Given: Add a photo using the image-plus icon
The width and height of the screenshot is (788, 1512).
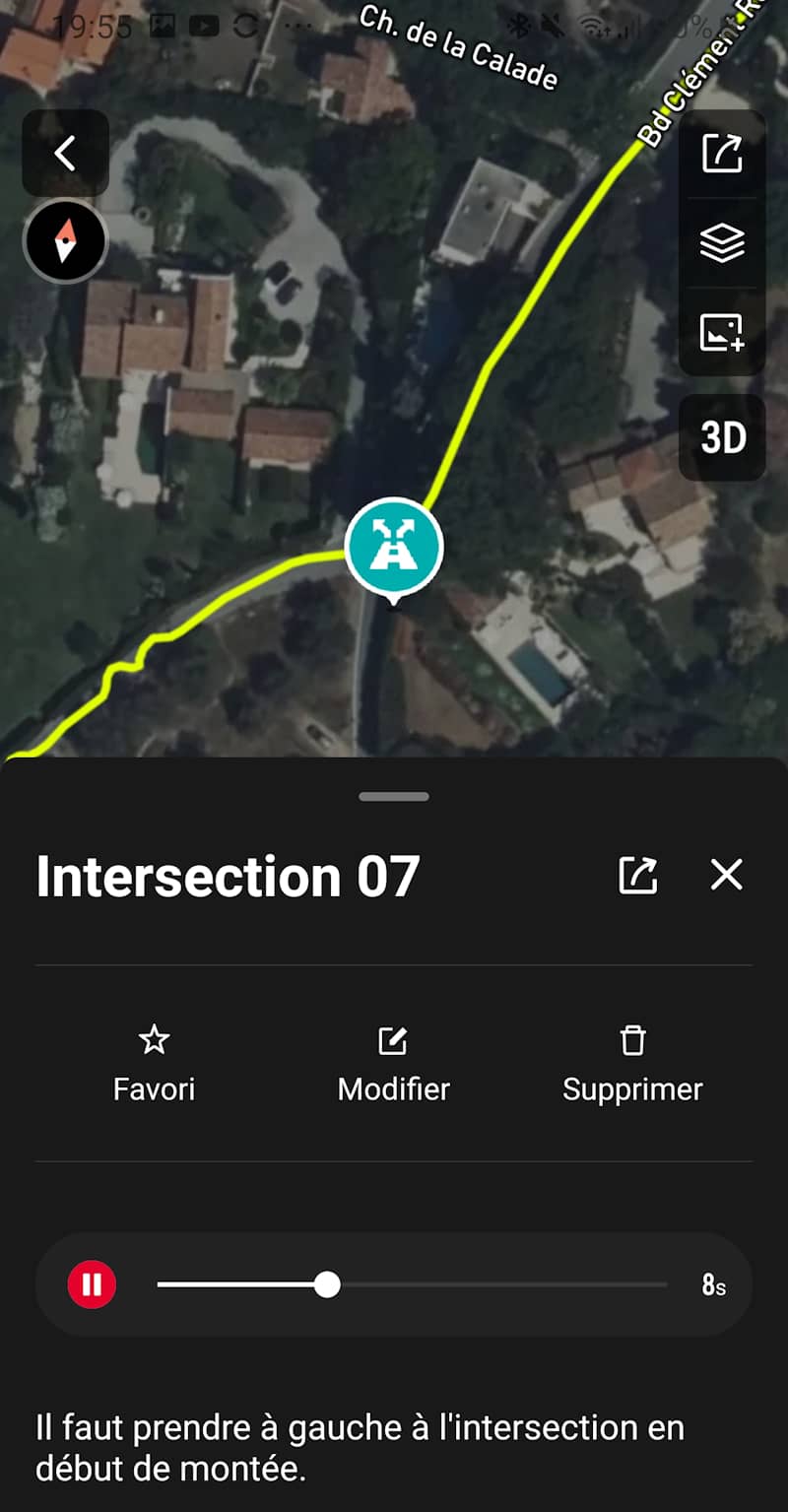Looking at the screenshot, I should point(722,332).
